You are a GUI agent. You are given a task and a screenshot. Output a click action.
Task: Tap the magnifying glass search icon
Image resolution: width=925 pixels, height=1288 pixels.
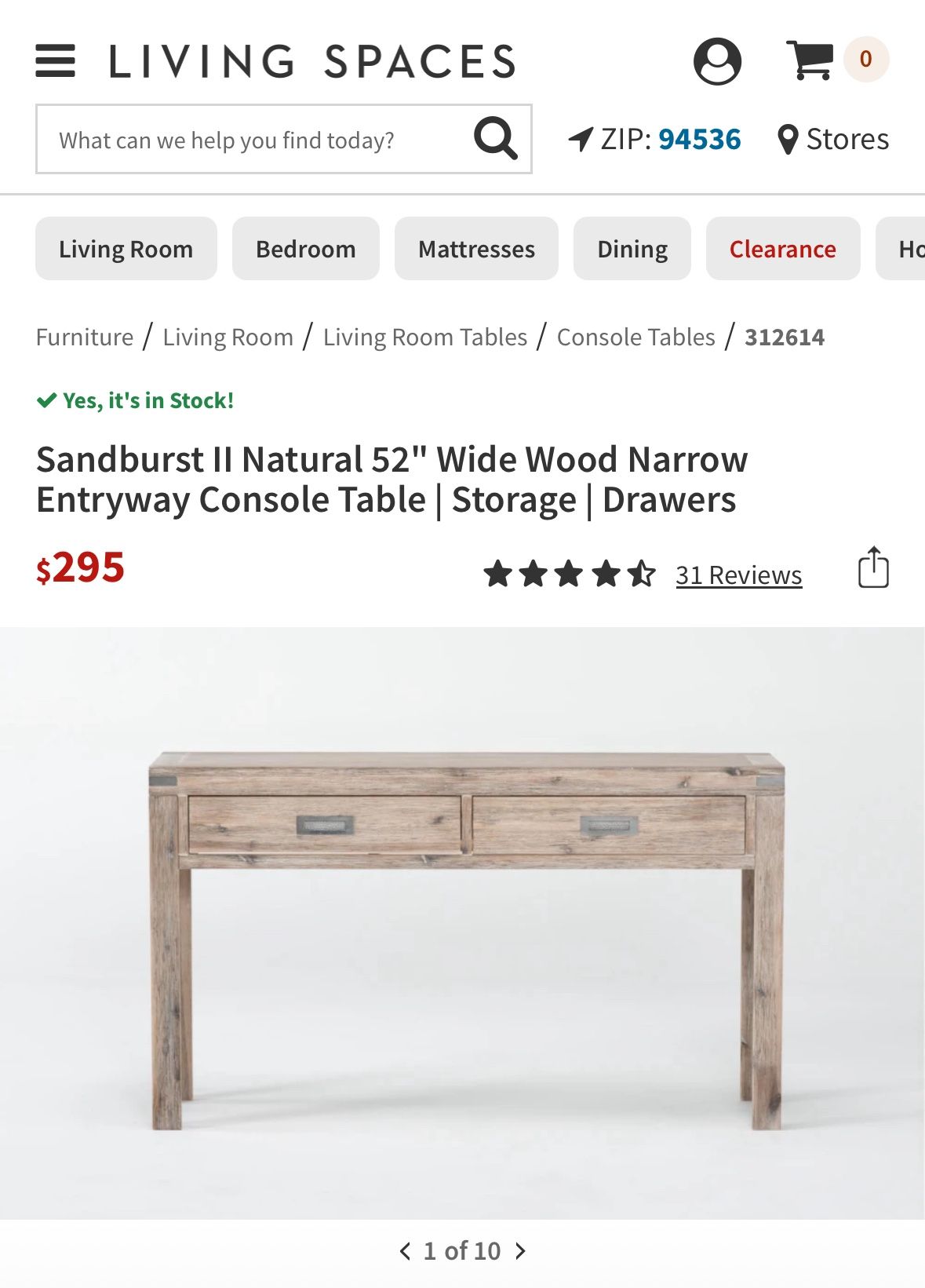coord(496,139)
